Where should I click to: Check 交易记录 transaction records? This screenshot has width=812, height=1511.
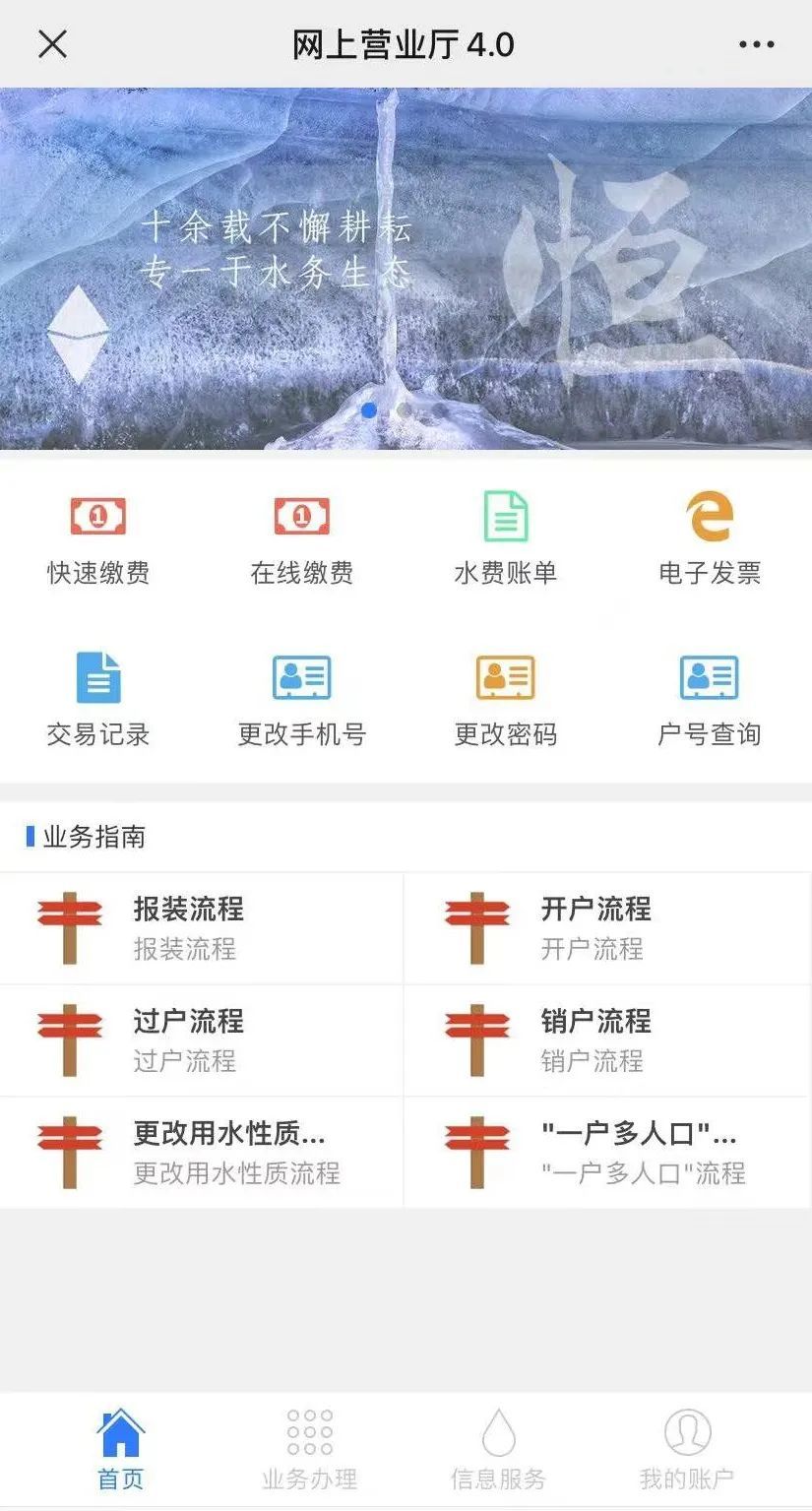98,700
